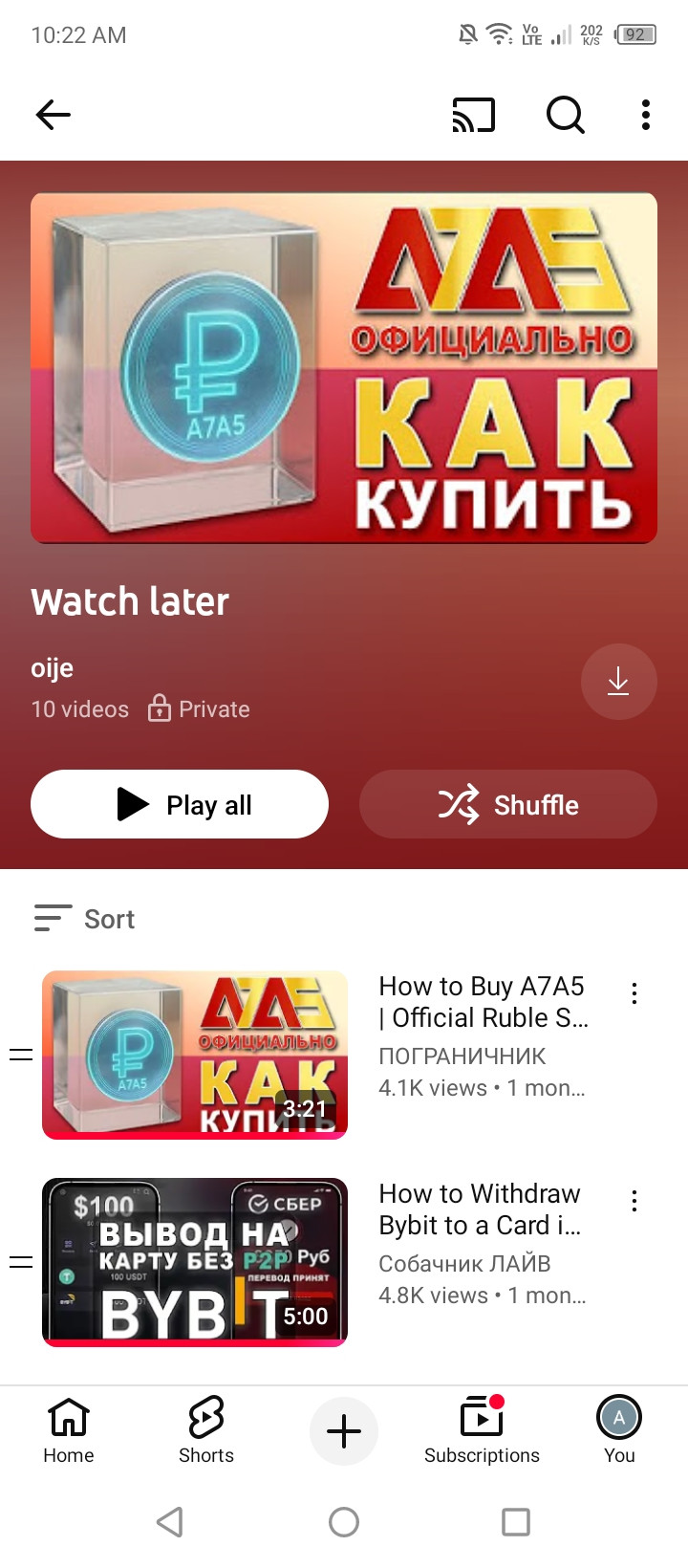Open the How to Withdraw Bybit video
The width and height of the screenshot is (688, 1568).
(195, 1262)
